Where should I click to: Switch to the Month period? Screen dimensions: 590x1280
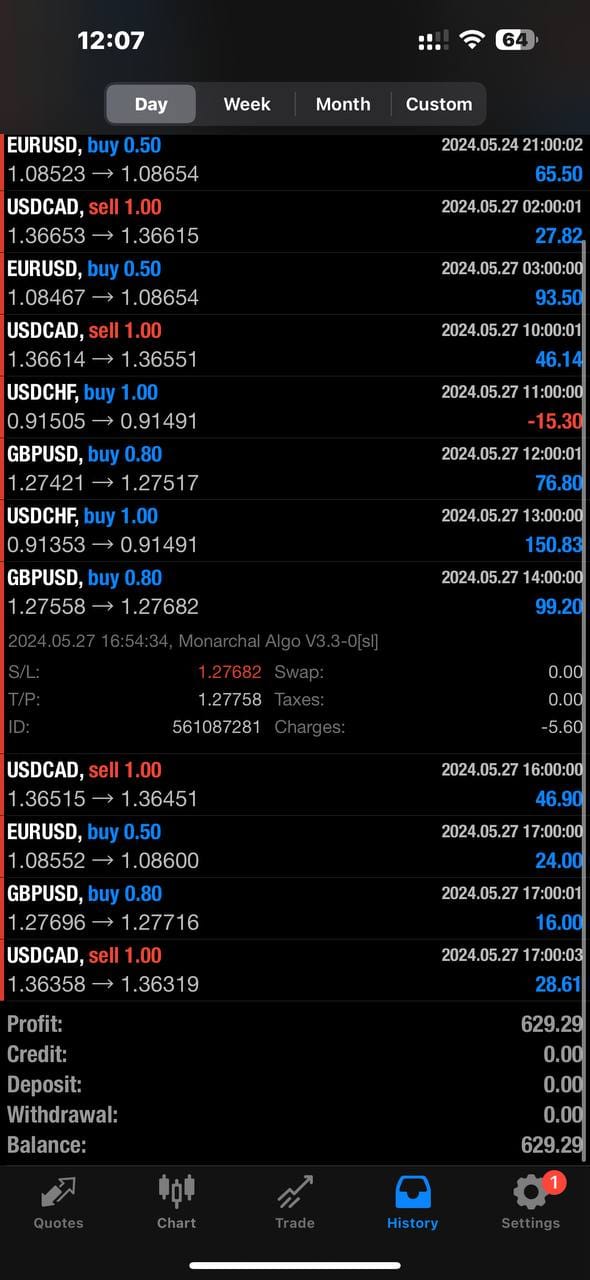pos(343,104)
